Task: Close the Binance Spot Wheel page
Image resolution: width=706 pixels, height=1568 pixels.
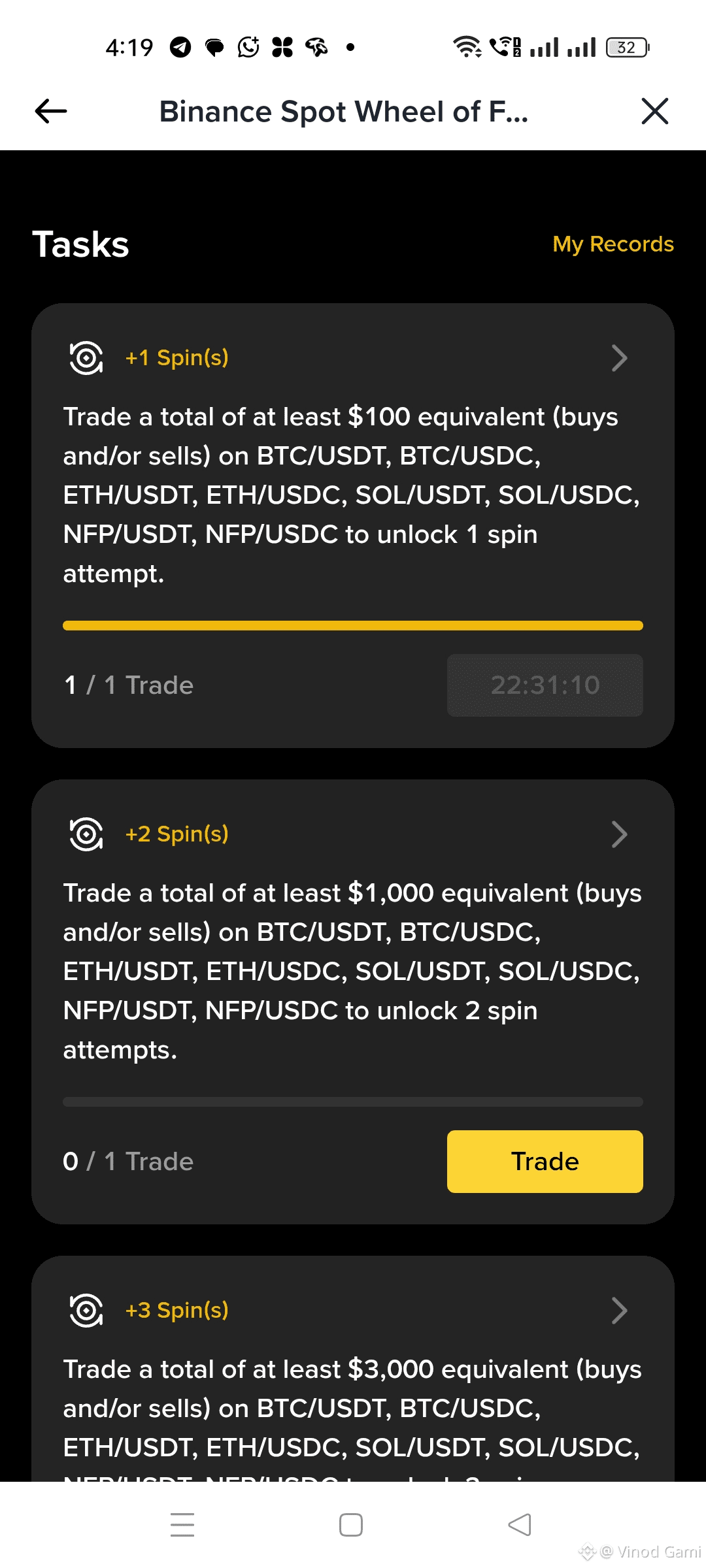Action: pos(654,111)
